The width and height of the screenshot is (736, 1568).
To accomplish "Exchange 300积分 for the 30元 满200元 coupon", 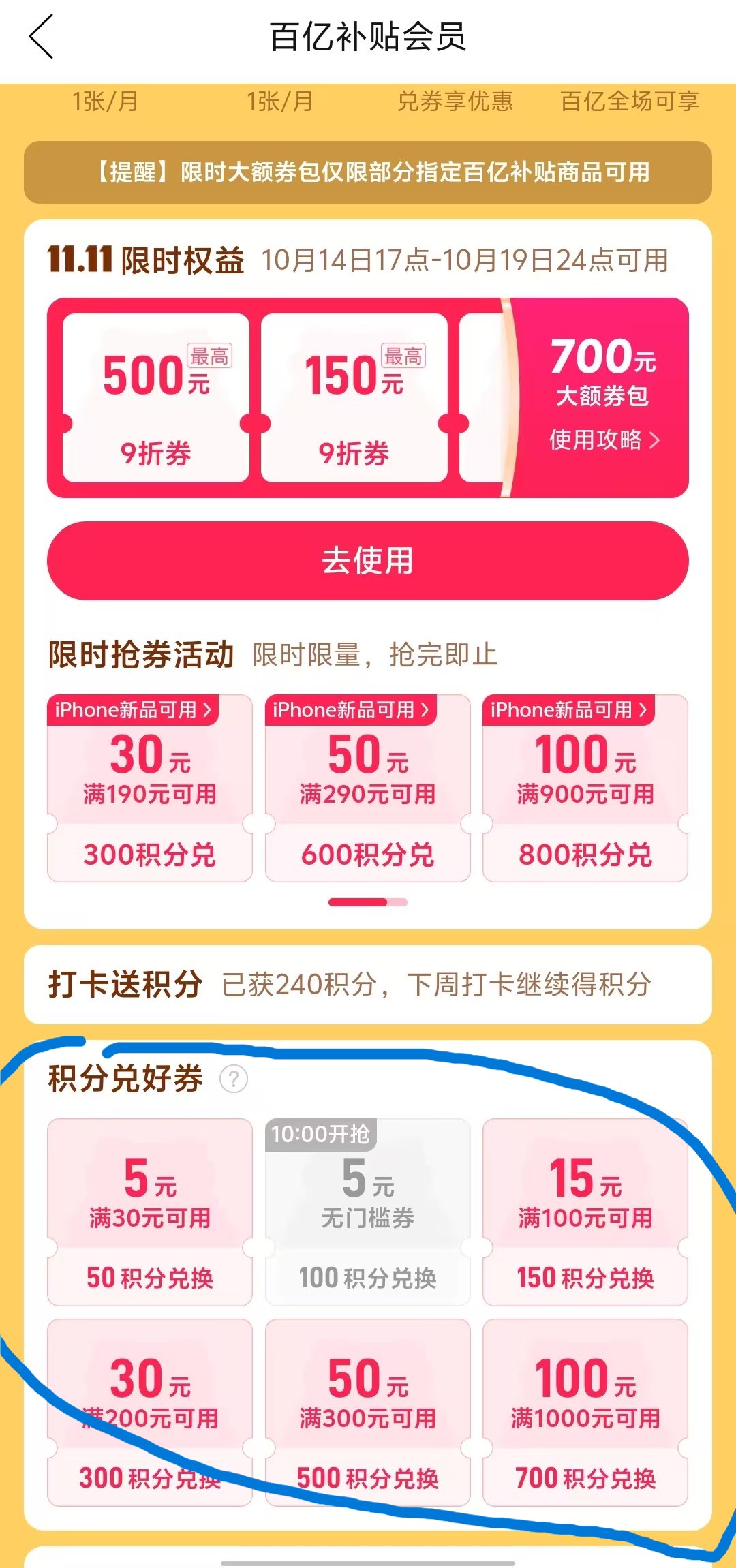I will click(149, 1477).
